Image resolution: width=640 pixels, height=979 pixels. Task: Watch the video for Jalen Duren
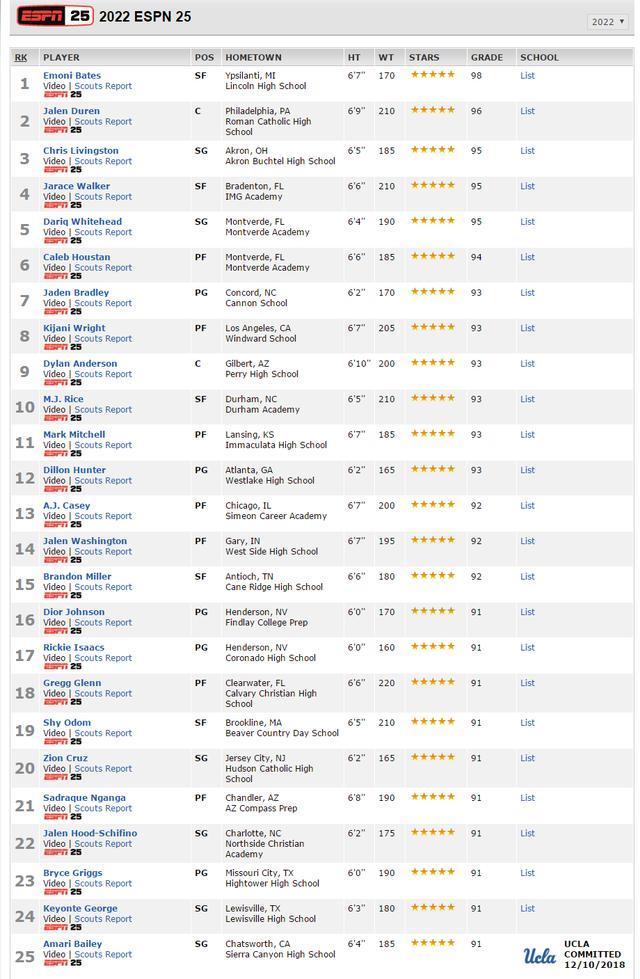[x=54, y=122]
